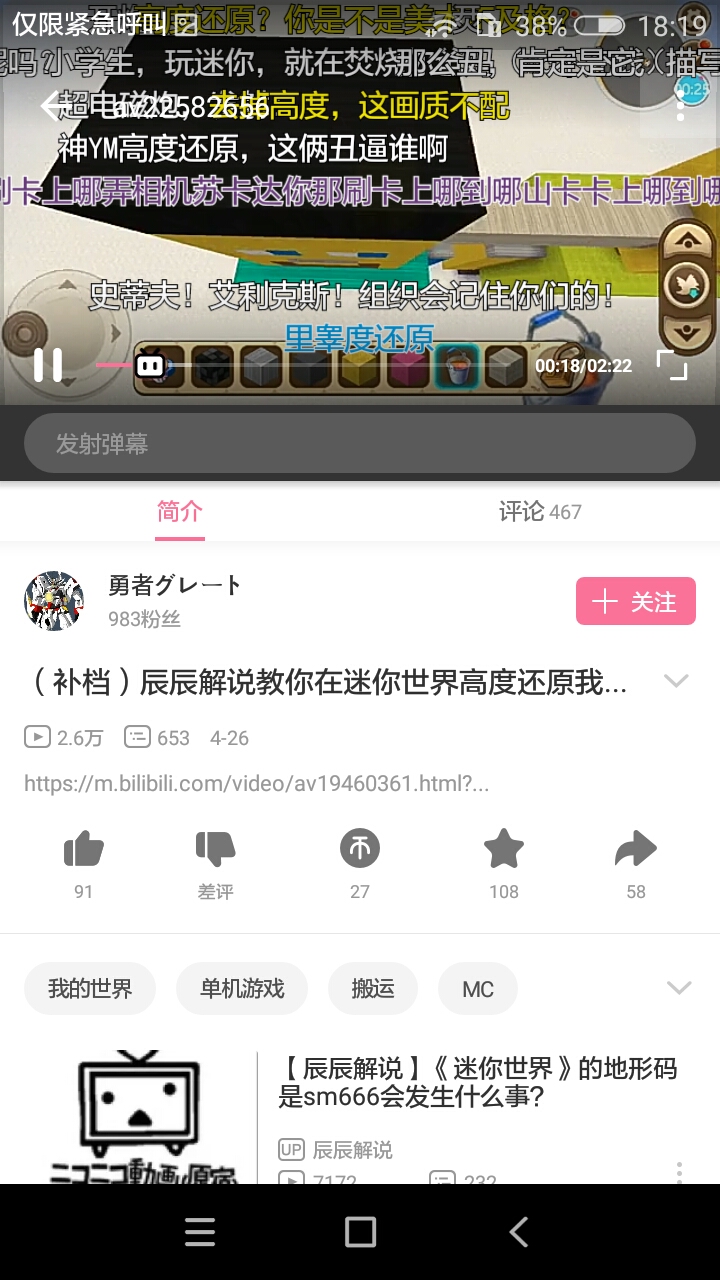
Task: Pause the playing video
Action: (x=47, y=365)
